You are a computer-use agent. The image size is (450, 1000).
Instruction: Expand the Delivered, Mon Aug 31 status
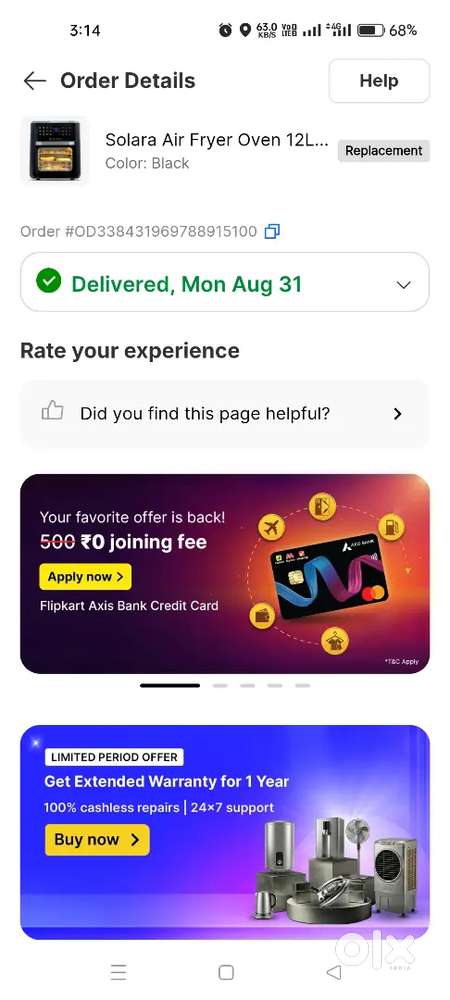(x=224, y=283)
